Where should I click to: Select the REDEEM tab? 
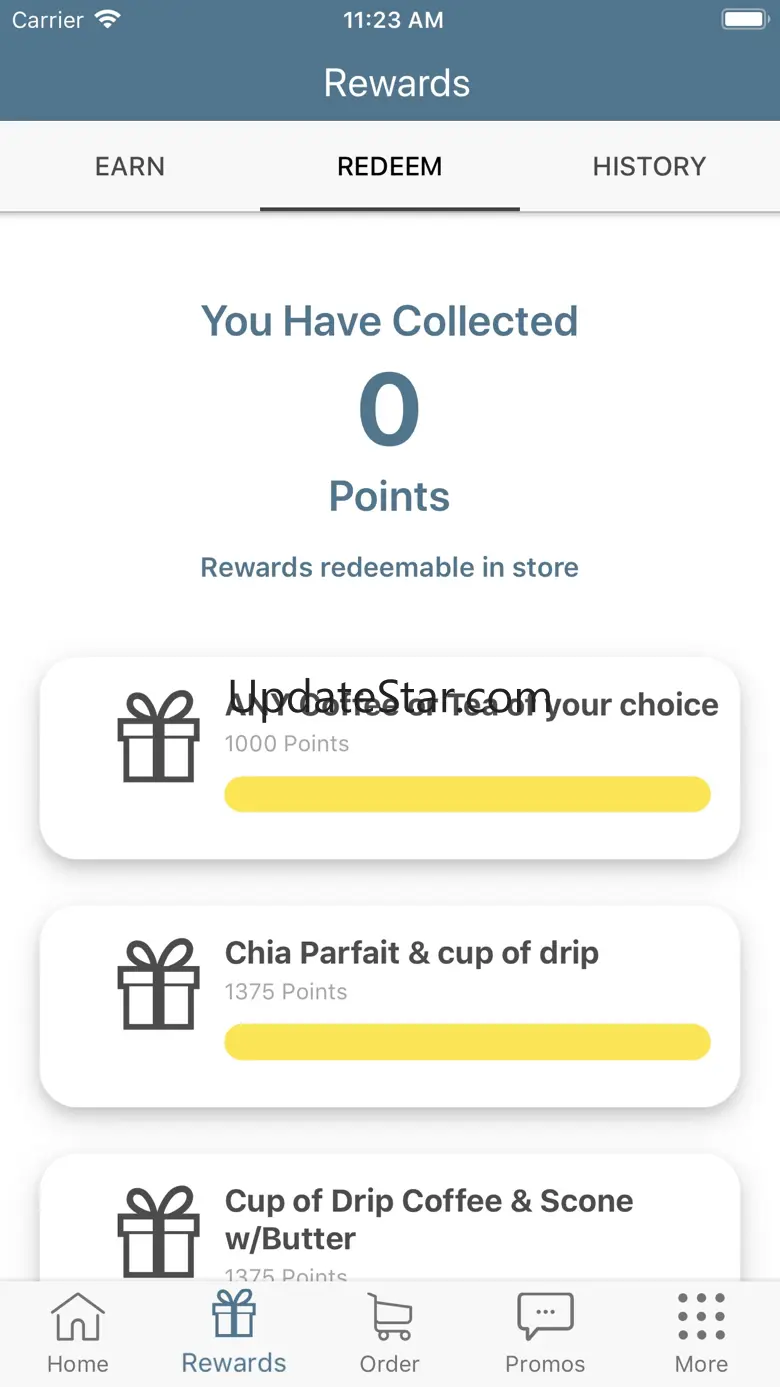tap(390, 166)
